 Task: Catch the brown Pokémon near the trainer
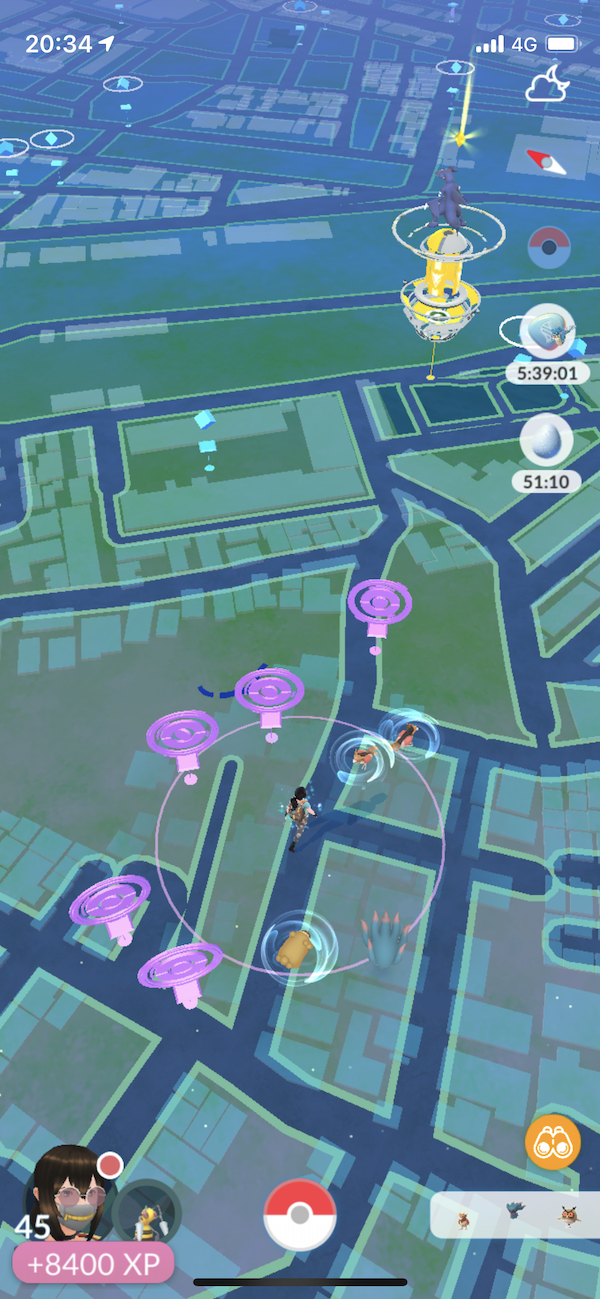point(298,948)
